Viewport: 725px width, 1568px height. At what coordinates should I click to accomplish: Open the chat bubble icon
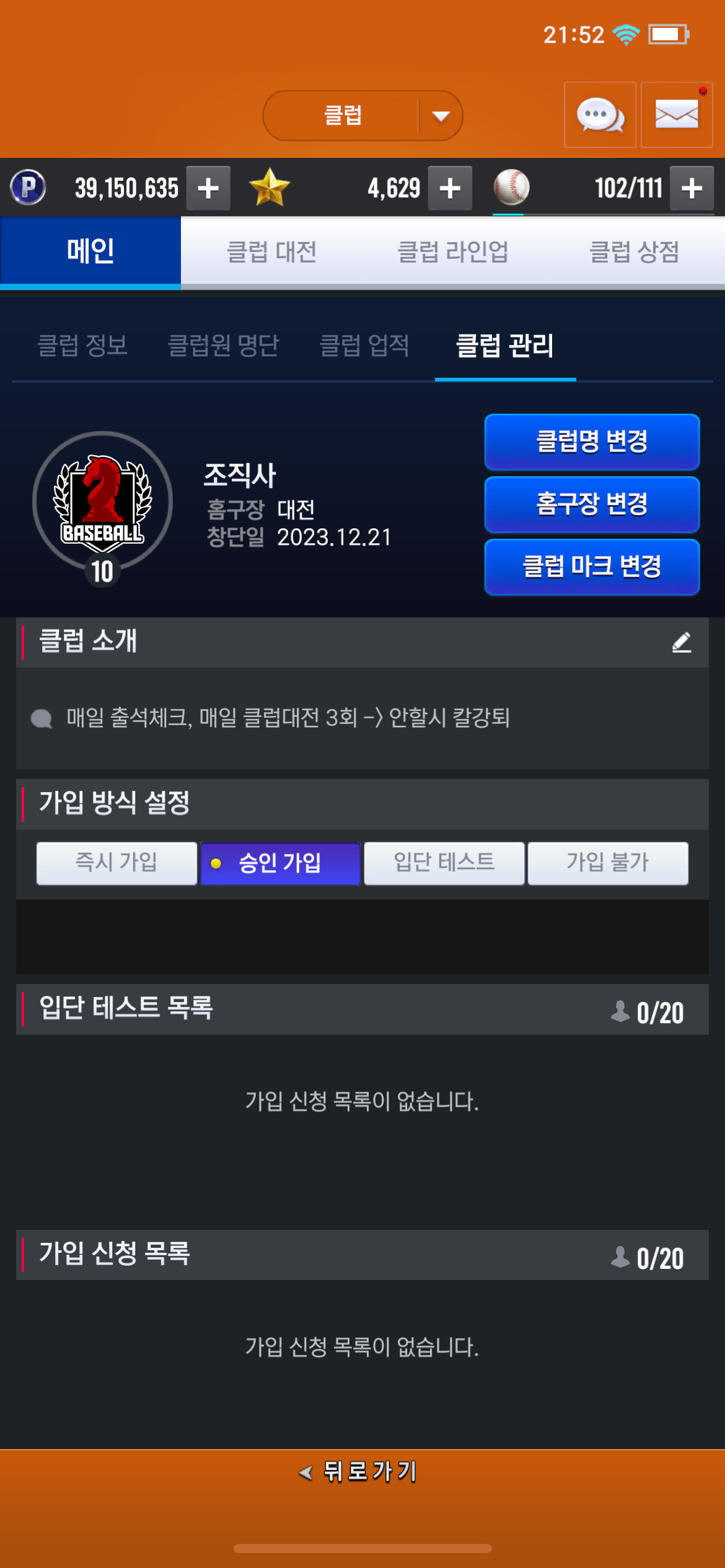[599, 115]
